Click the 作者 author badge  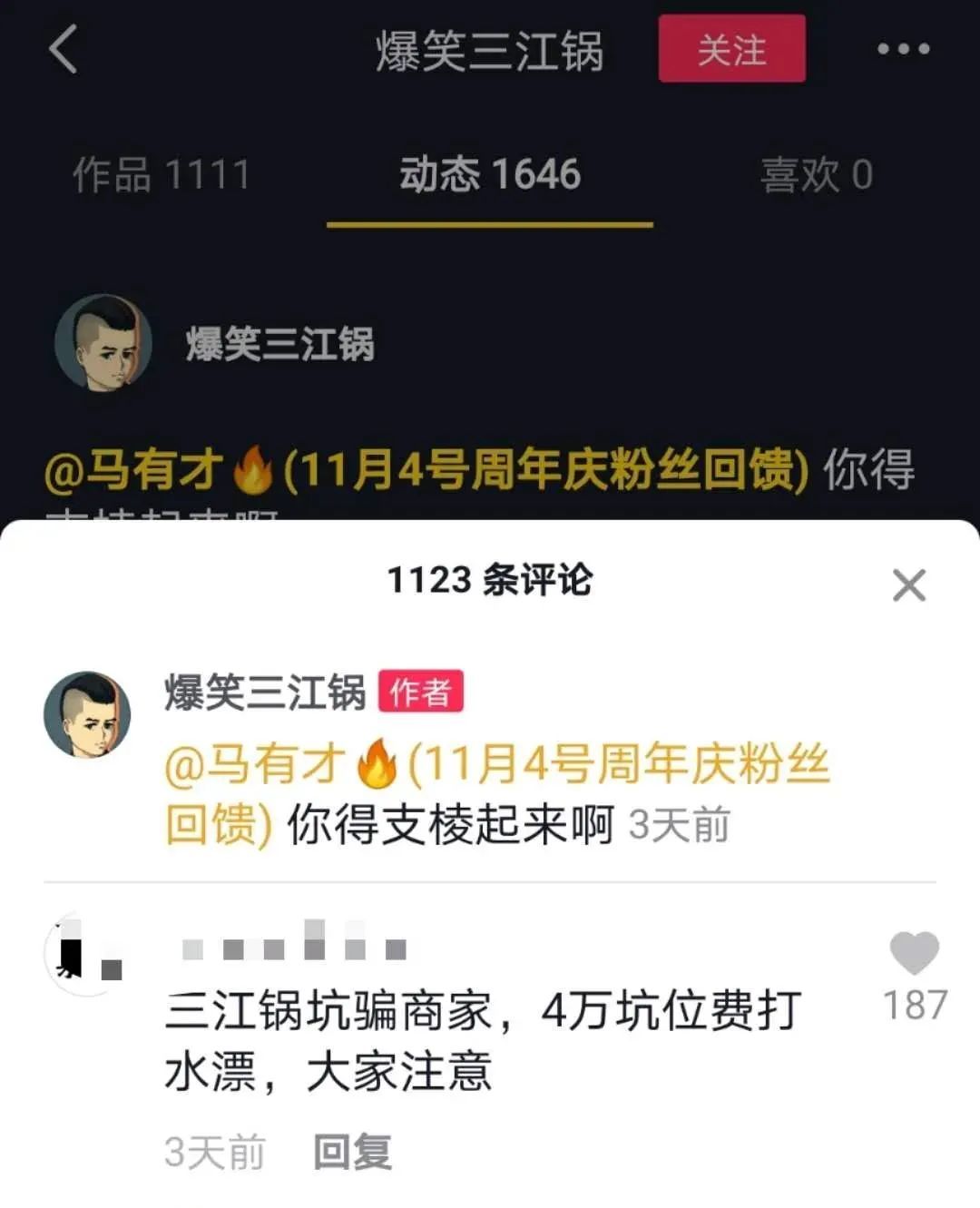pyautogui.click(x=422, y=691)
